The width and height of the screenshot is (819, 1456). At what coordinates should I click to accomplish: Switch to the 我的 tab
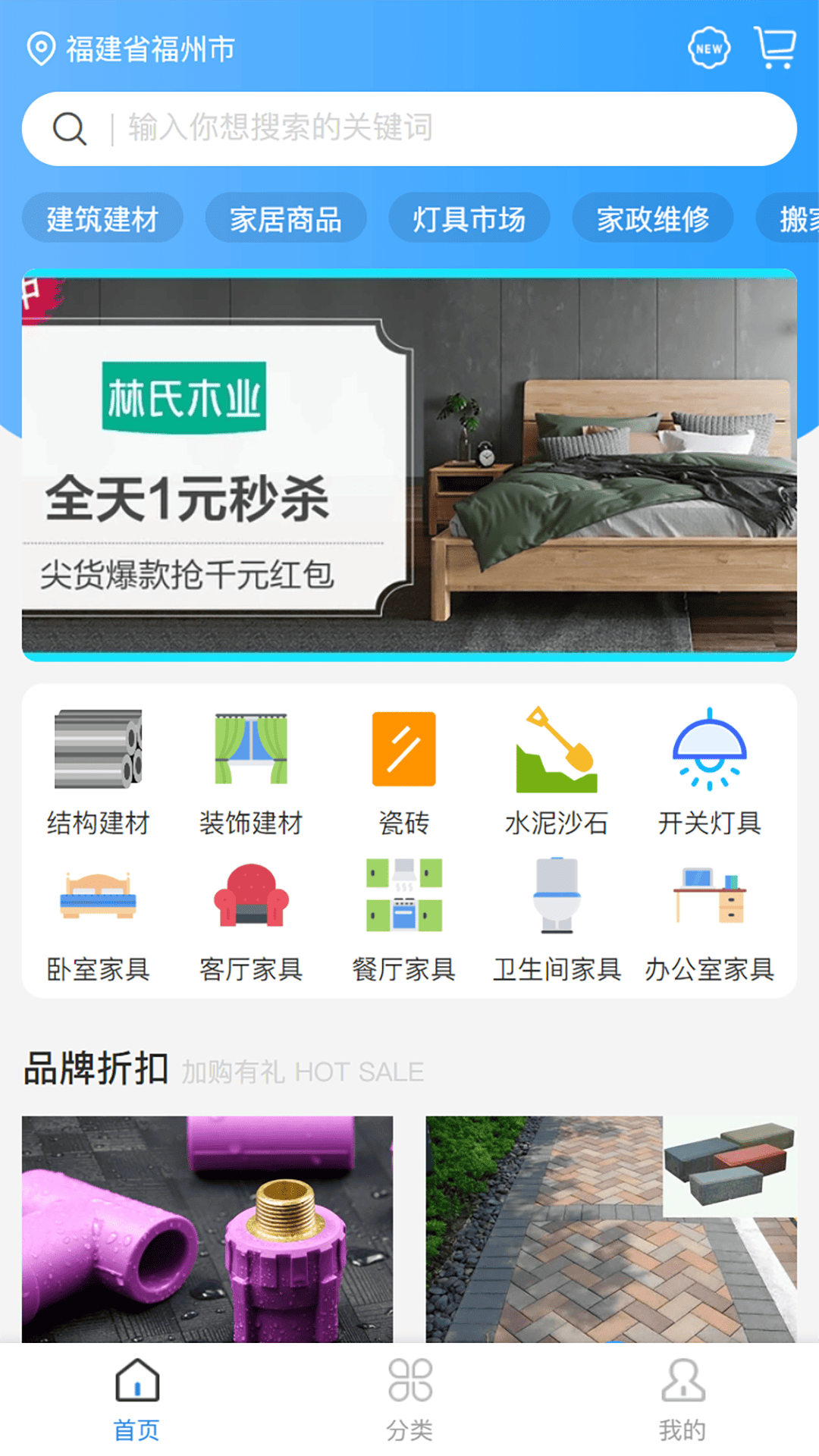(x=682, y=1399)
